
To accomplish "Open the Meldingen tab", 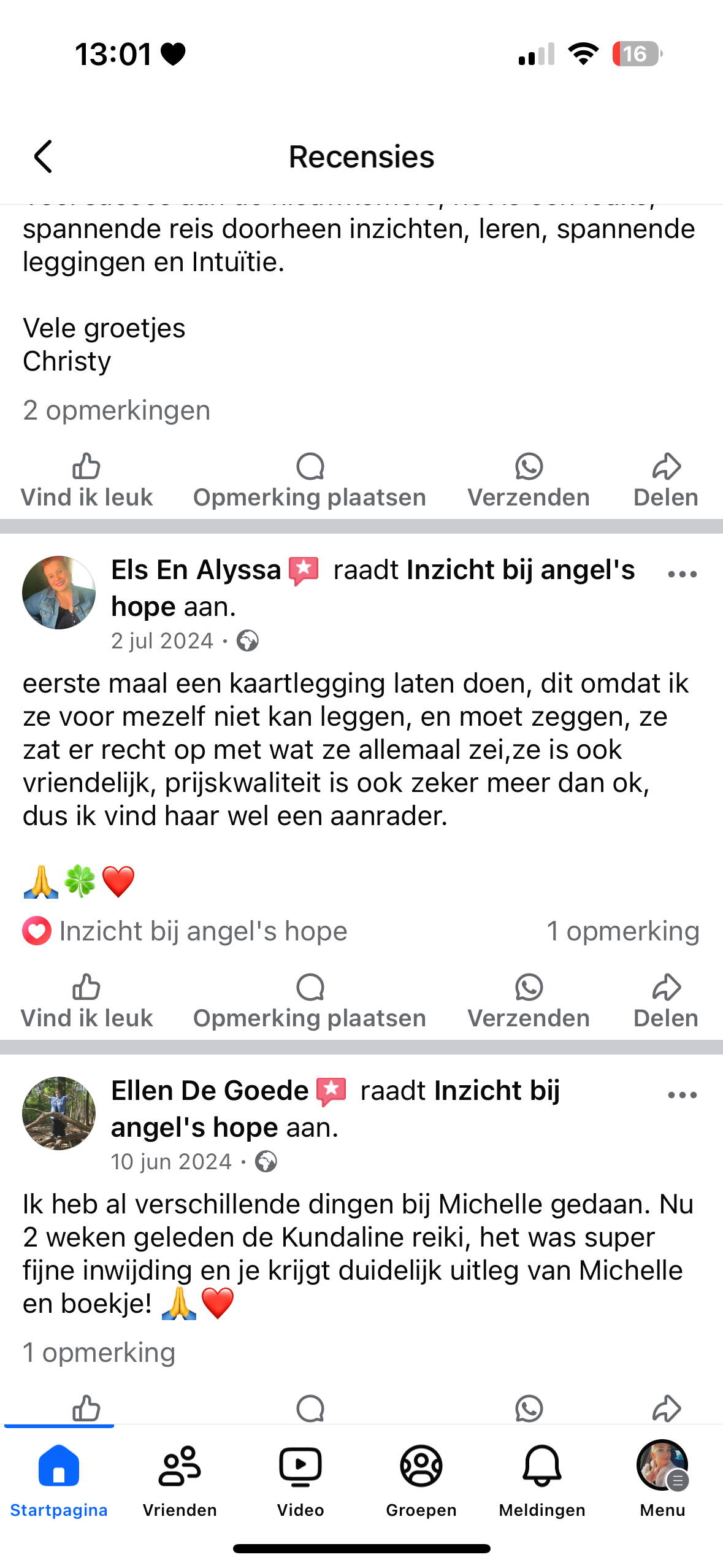I will click(x=542, y=1478).
